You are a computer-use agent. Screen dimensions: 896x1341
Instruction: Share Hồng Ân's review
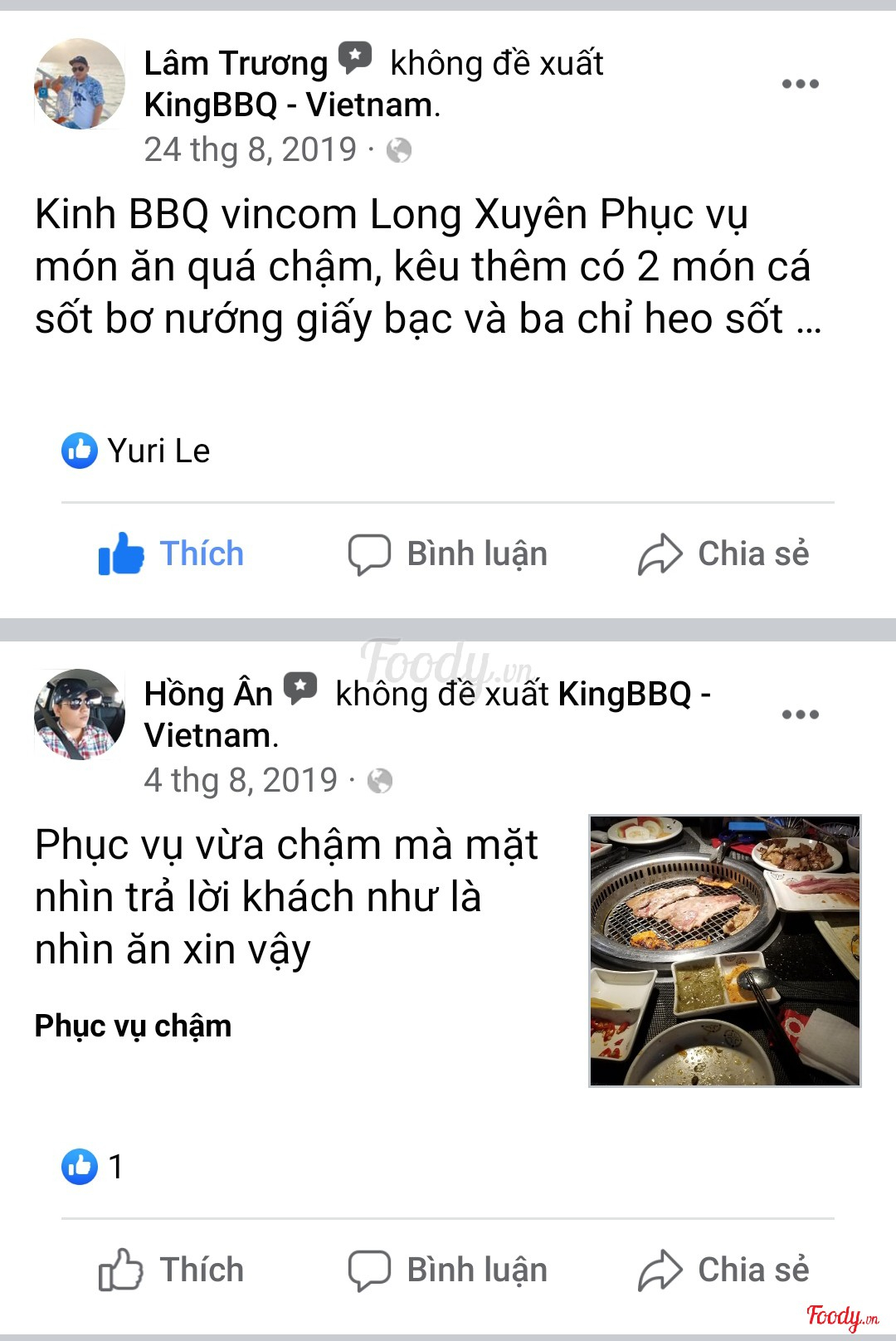tap(723, 1270)
